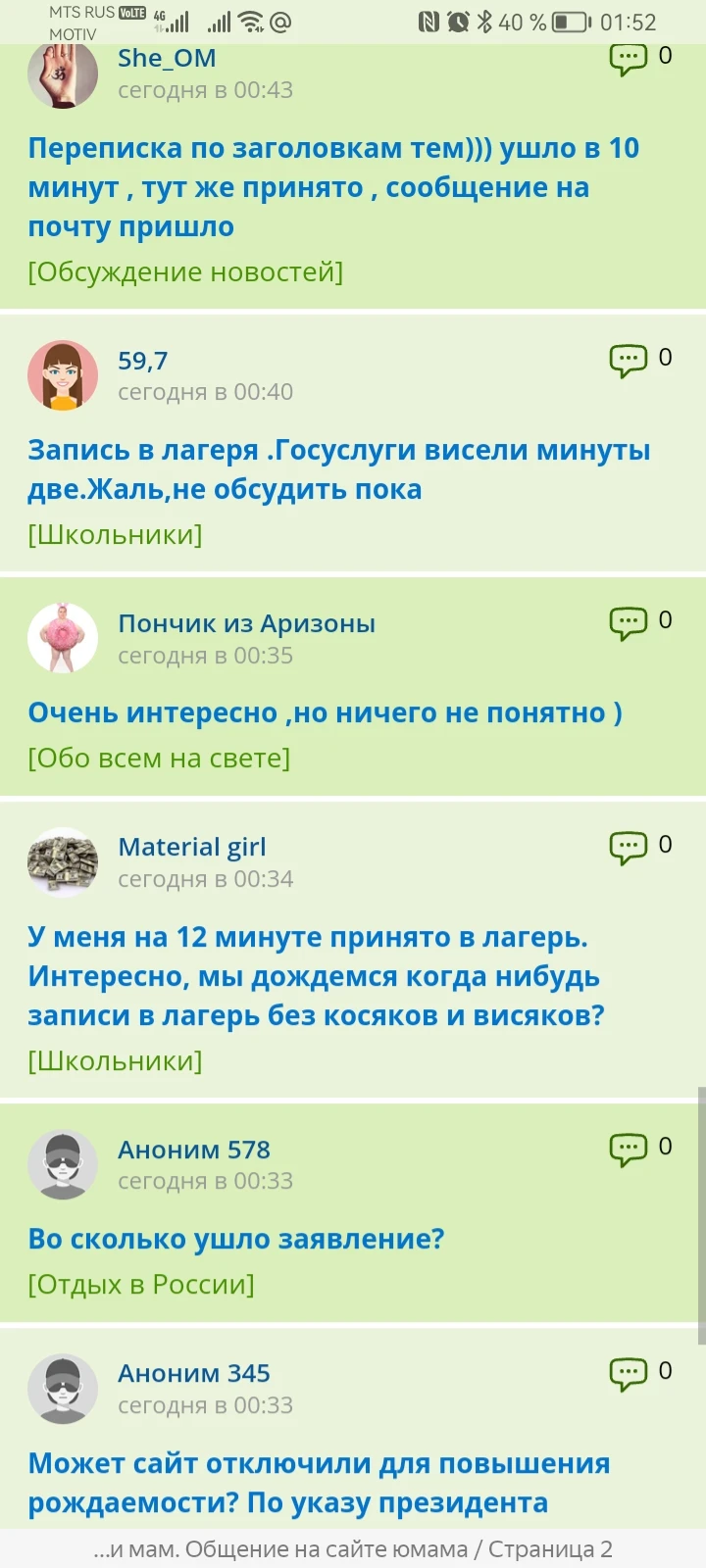706x1568 pixels.
Task: Open comments on the 59,7 post
Action: point(640,359)
